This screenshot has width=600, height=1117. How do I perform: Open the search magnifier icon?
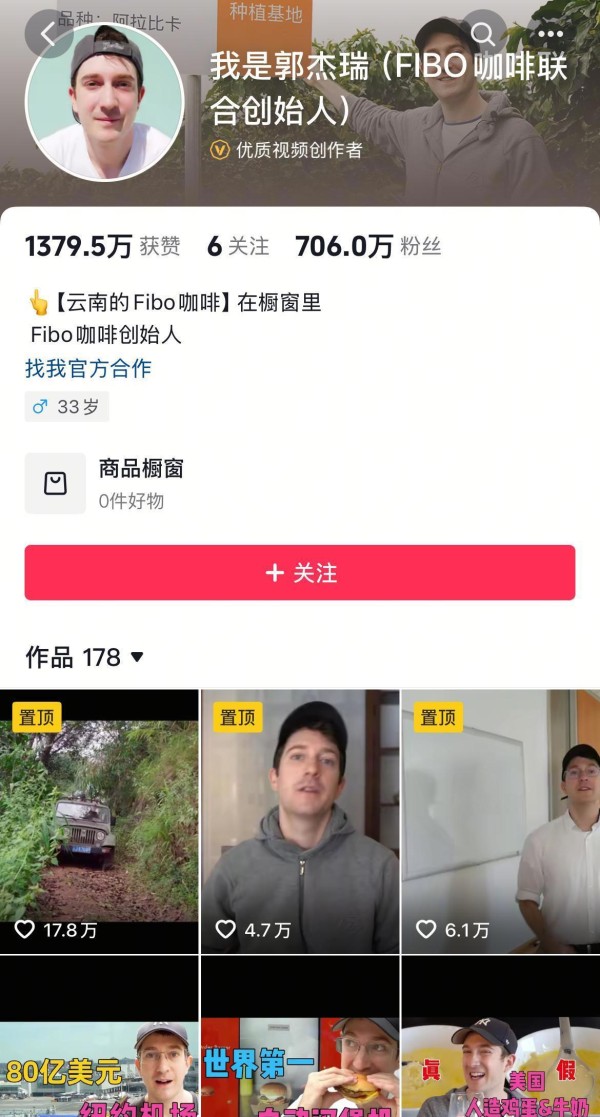point(483,33)
